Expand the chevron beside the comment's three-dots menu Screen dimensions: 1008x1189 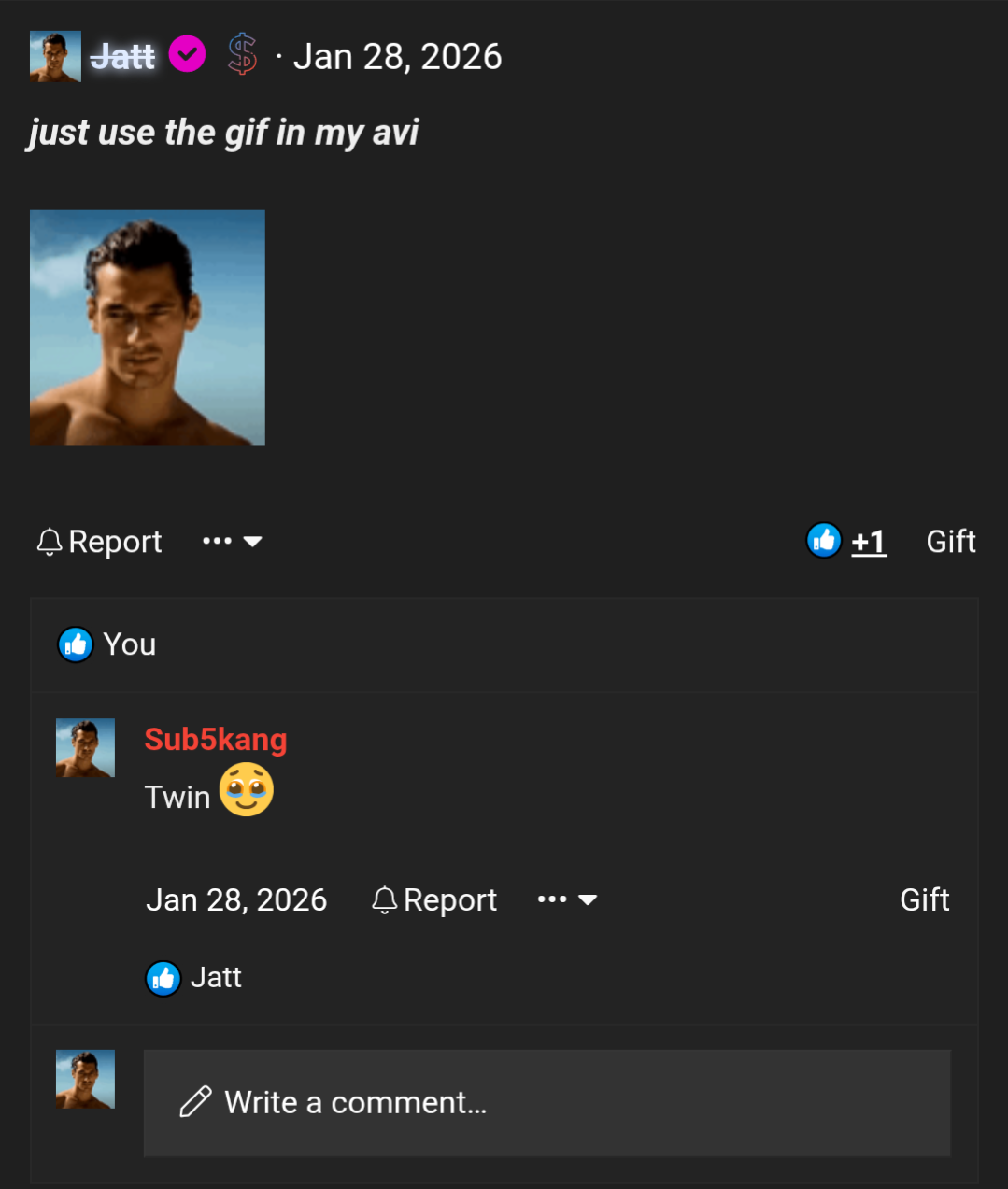point(589,899)
